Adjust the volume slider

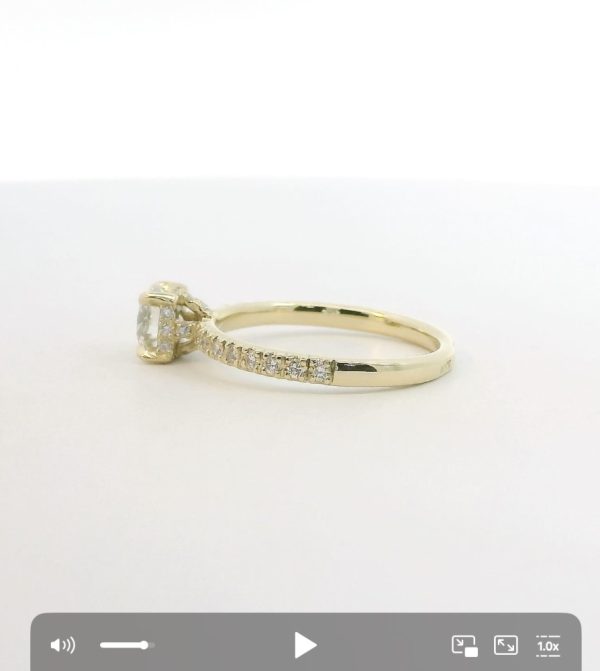(125, 645)
